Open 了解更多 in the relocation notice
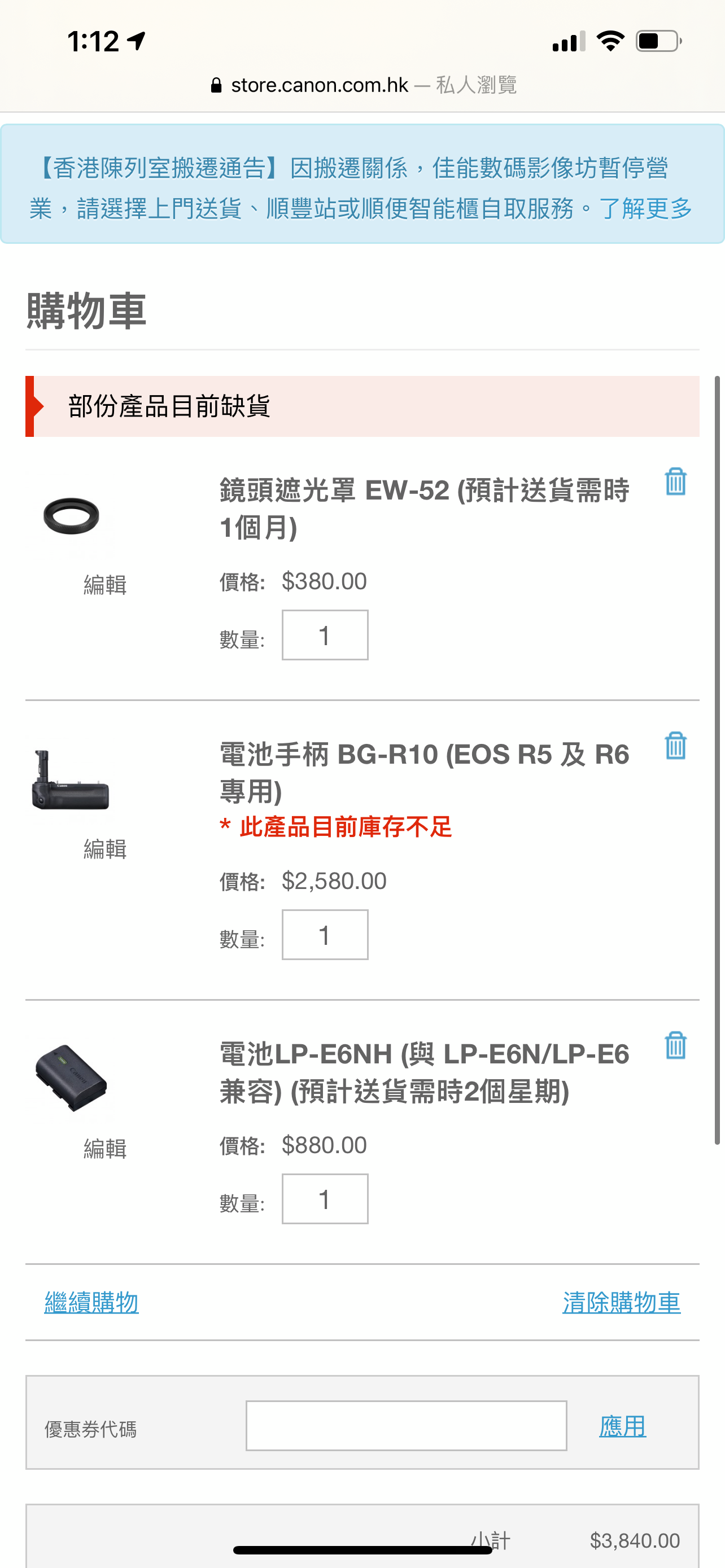The width and height of the screenshot is (725, 1568). coord(646,208)
